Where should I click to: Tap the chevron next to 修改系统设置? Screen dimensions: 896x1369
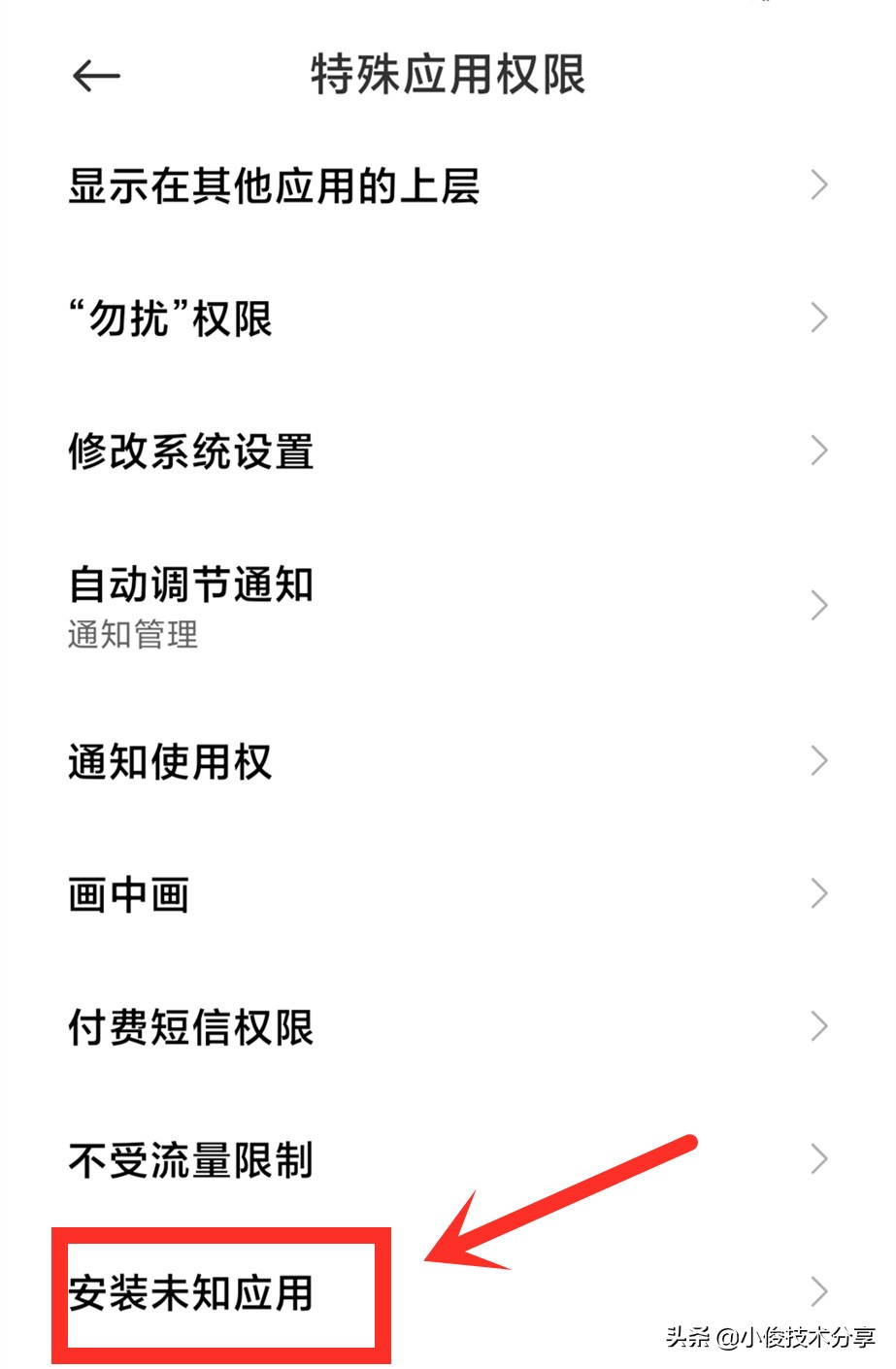pos(818,451)
